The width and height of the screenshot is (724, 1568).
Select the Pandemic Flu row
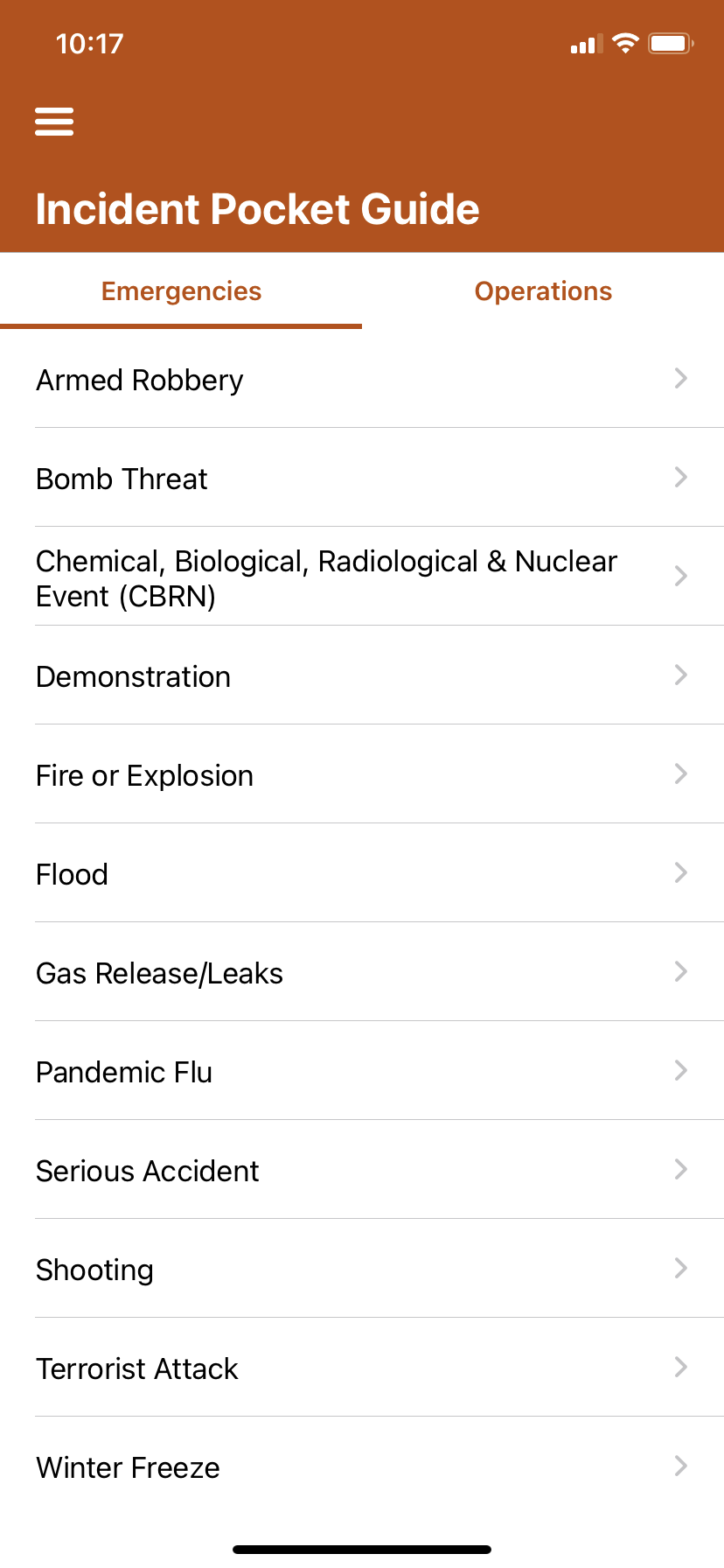362,1072
